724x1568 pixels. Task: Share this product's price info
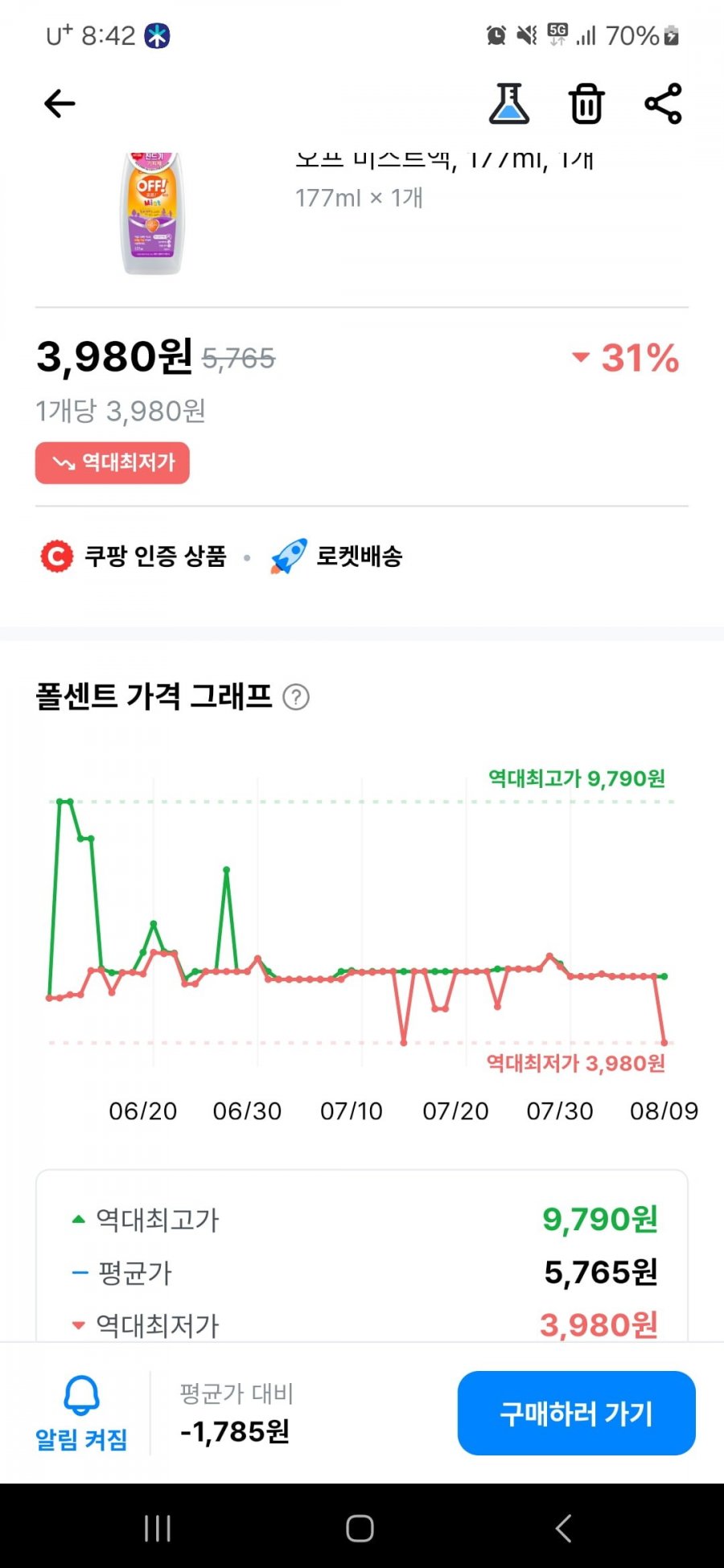pyautogui.click(x=664, y=104)
